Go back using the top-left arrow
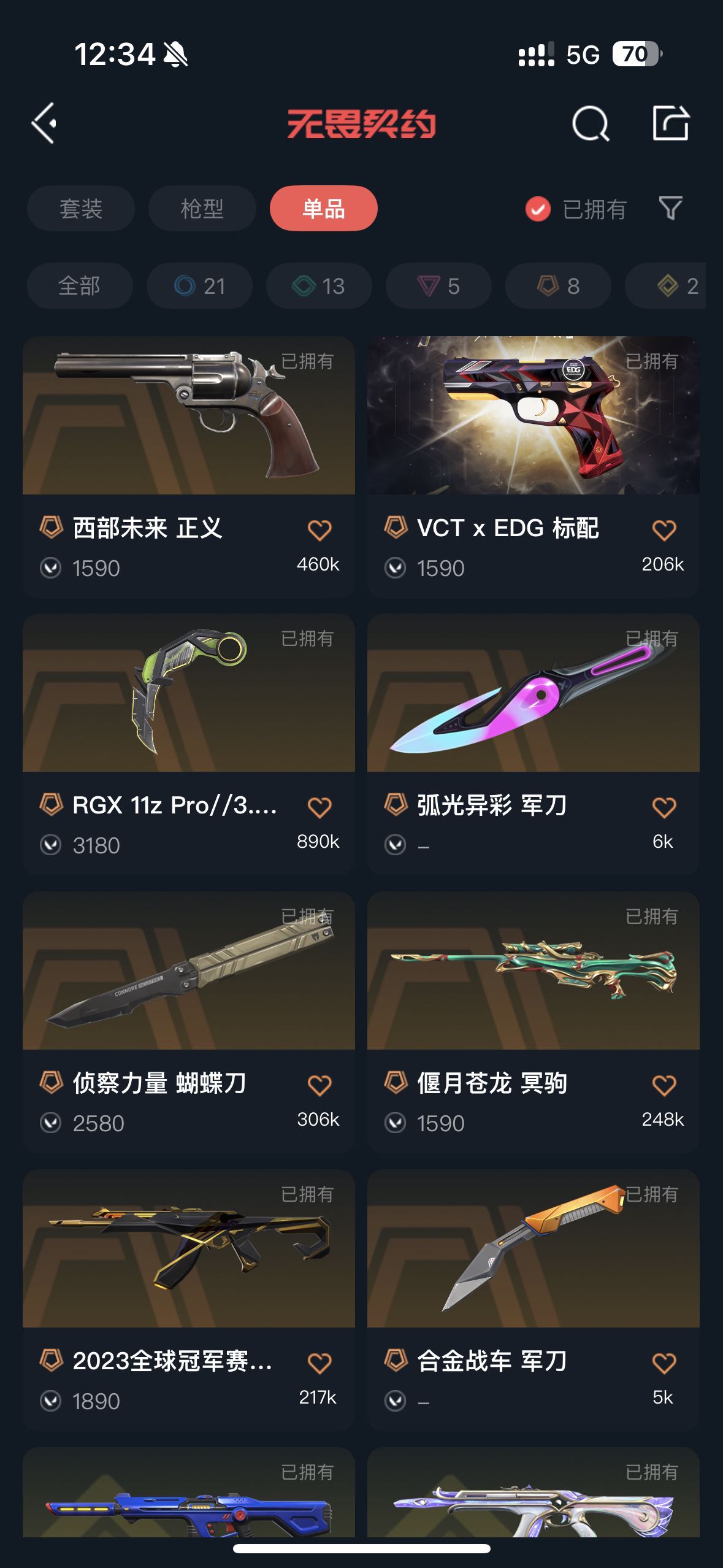The height and width of the screenshot is (1568, 723). pyautogui.click(x=44, y=123)
